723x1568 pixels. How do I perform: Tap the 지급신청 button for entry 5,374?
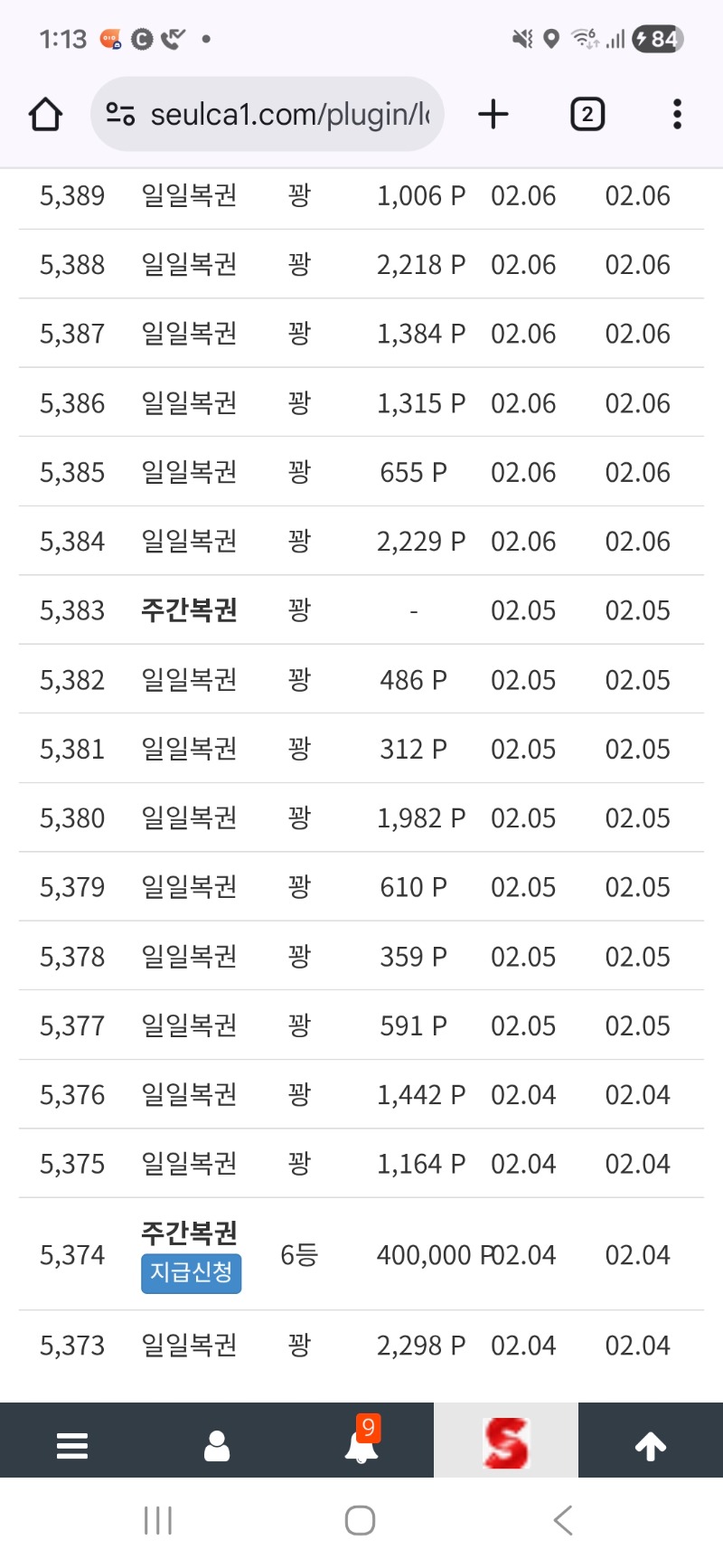click(191, 1273)
